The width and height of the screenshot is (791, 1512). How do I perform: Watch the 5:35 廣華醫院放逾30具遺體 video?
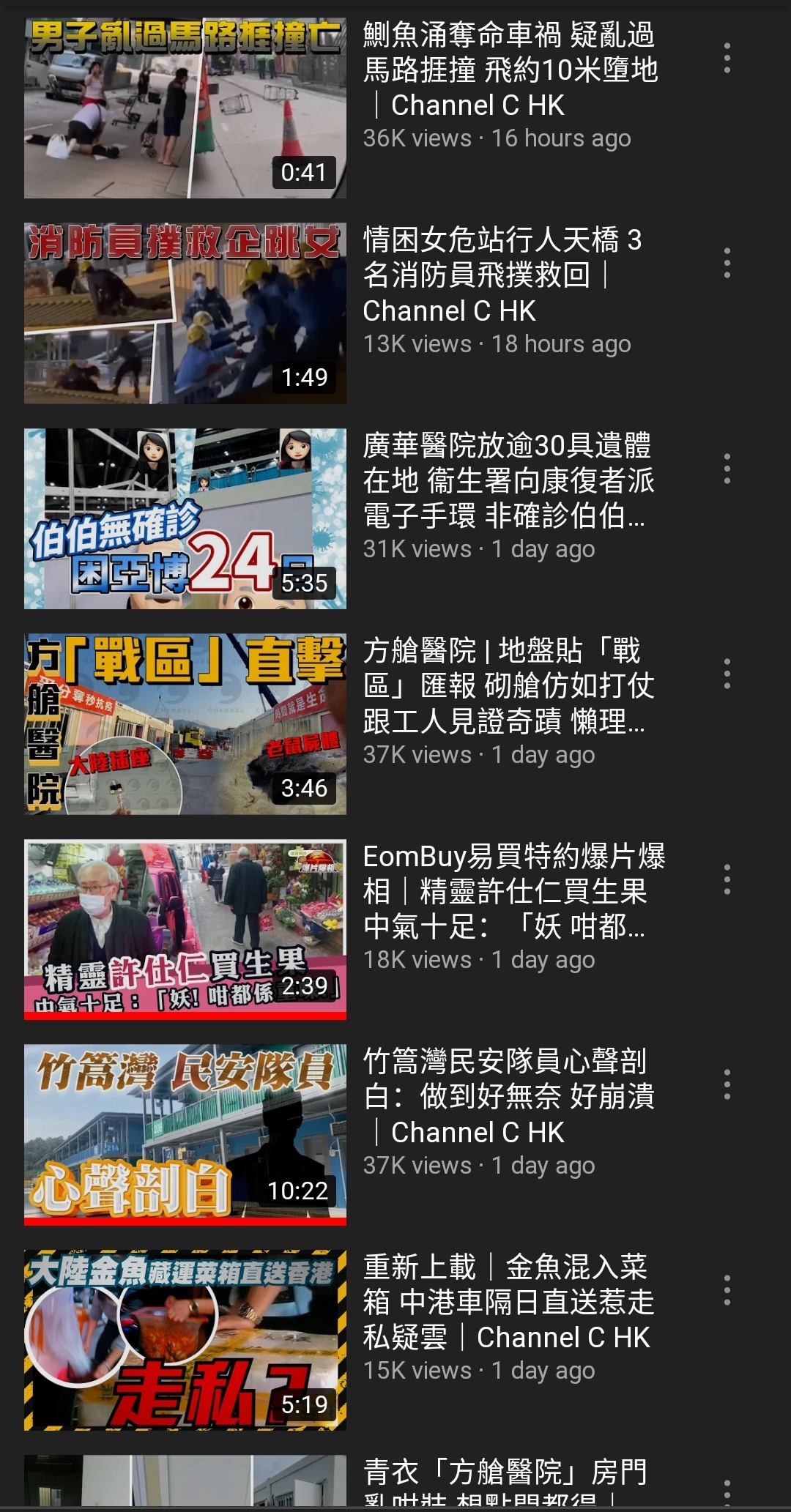(185, 518)
